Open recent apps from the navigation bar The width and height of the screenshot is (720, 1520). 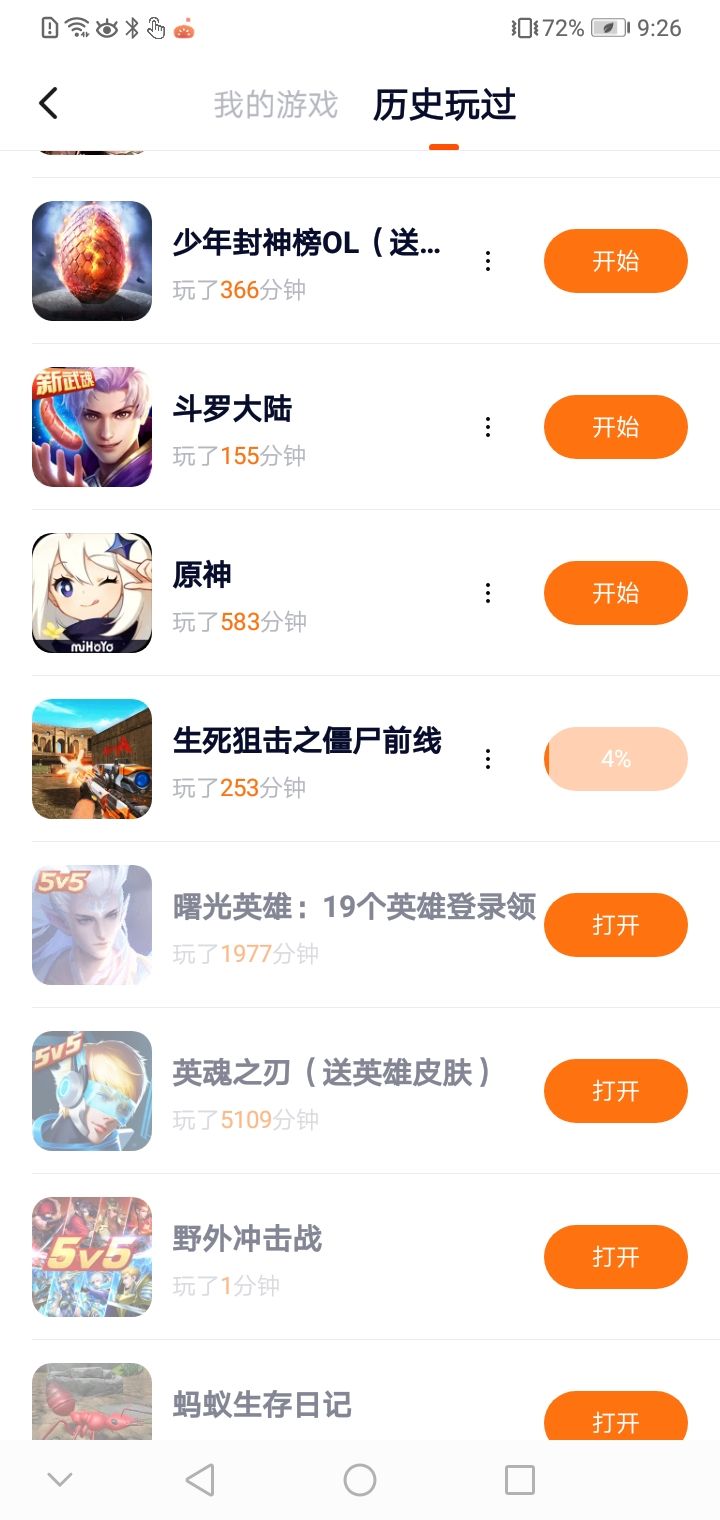(520, 1480)
